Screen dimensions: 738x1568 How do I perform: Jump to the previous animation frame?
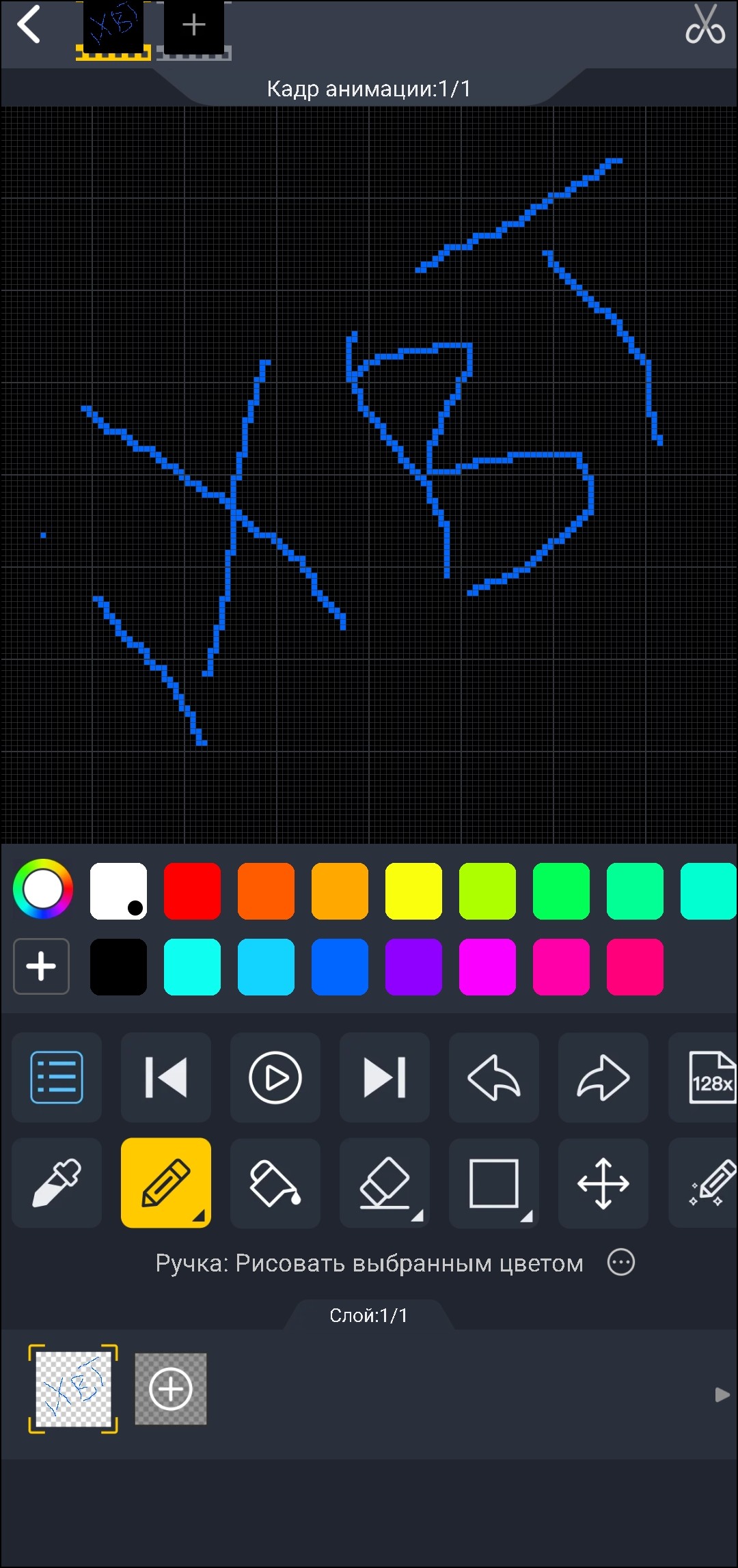click(x=166, y=1077)
